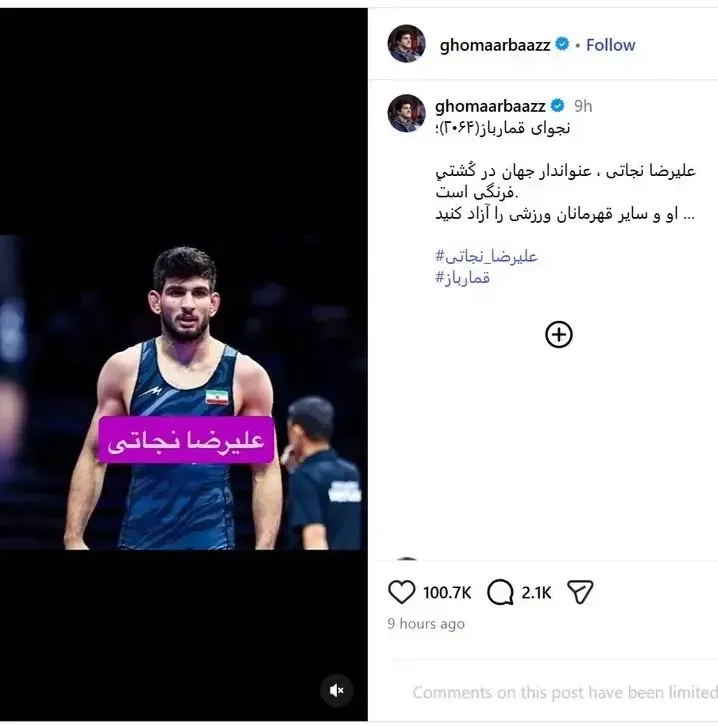
Task: Open the comments bubble icon
Action: pyautogui.click(x=500, y=592)
